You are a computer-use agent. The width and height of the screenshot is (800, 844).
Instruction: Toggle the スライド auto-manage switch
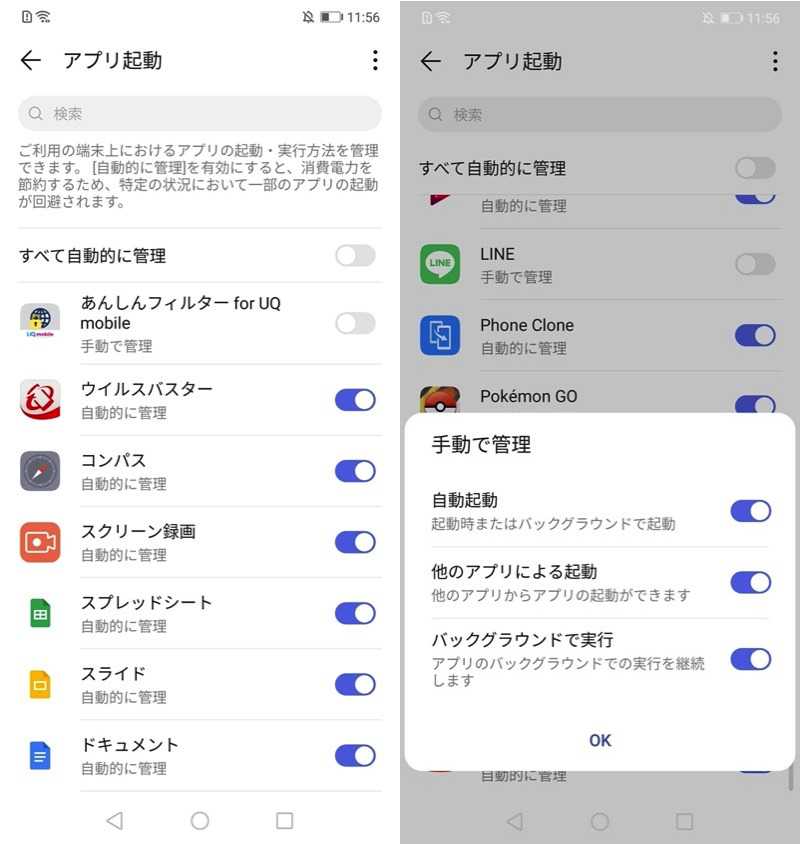(x=355, y=684)
